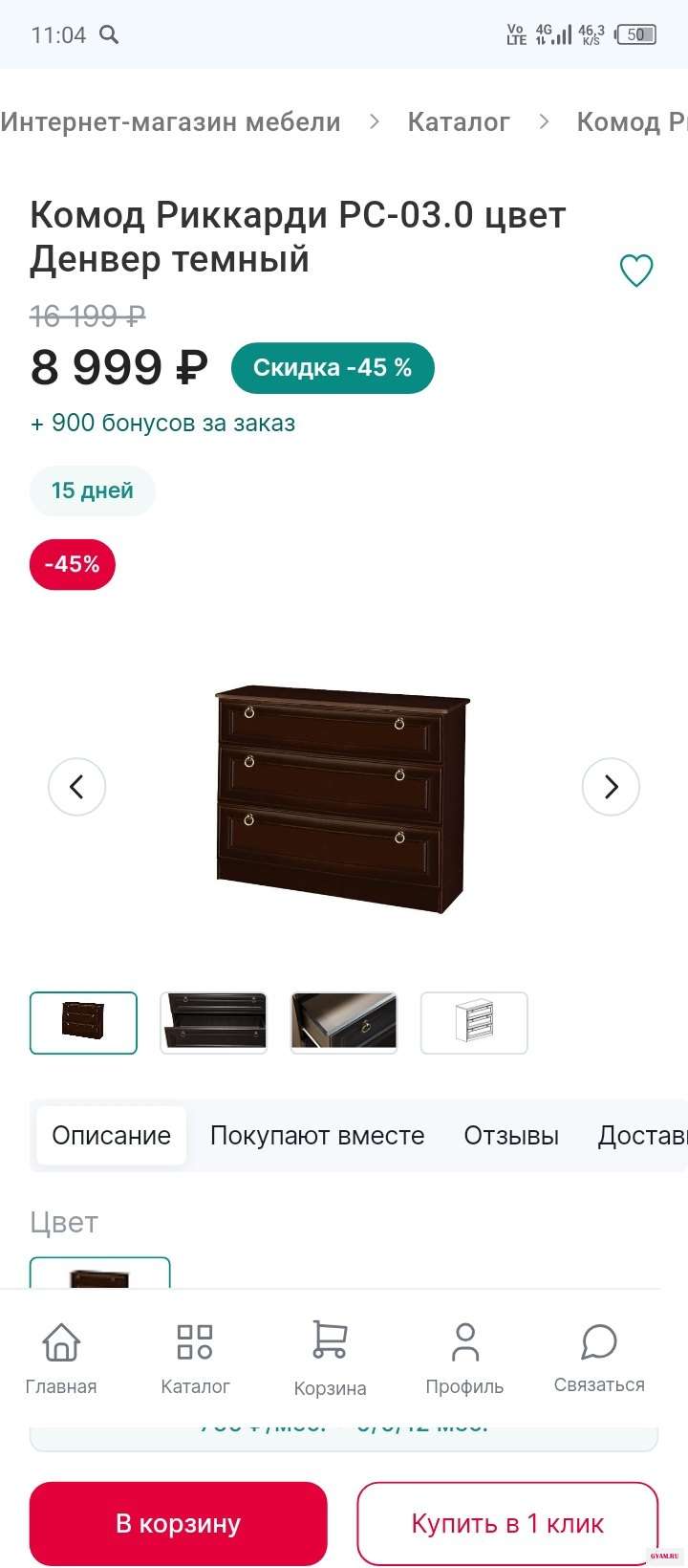Buy now with Купить в 1 клик

(507, 1523)
